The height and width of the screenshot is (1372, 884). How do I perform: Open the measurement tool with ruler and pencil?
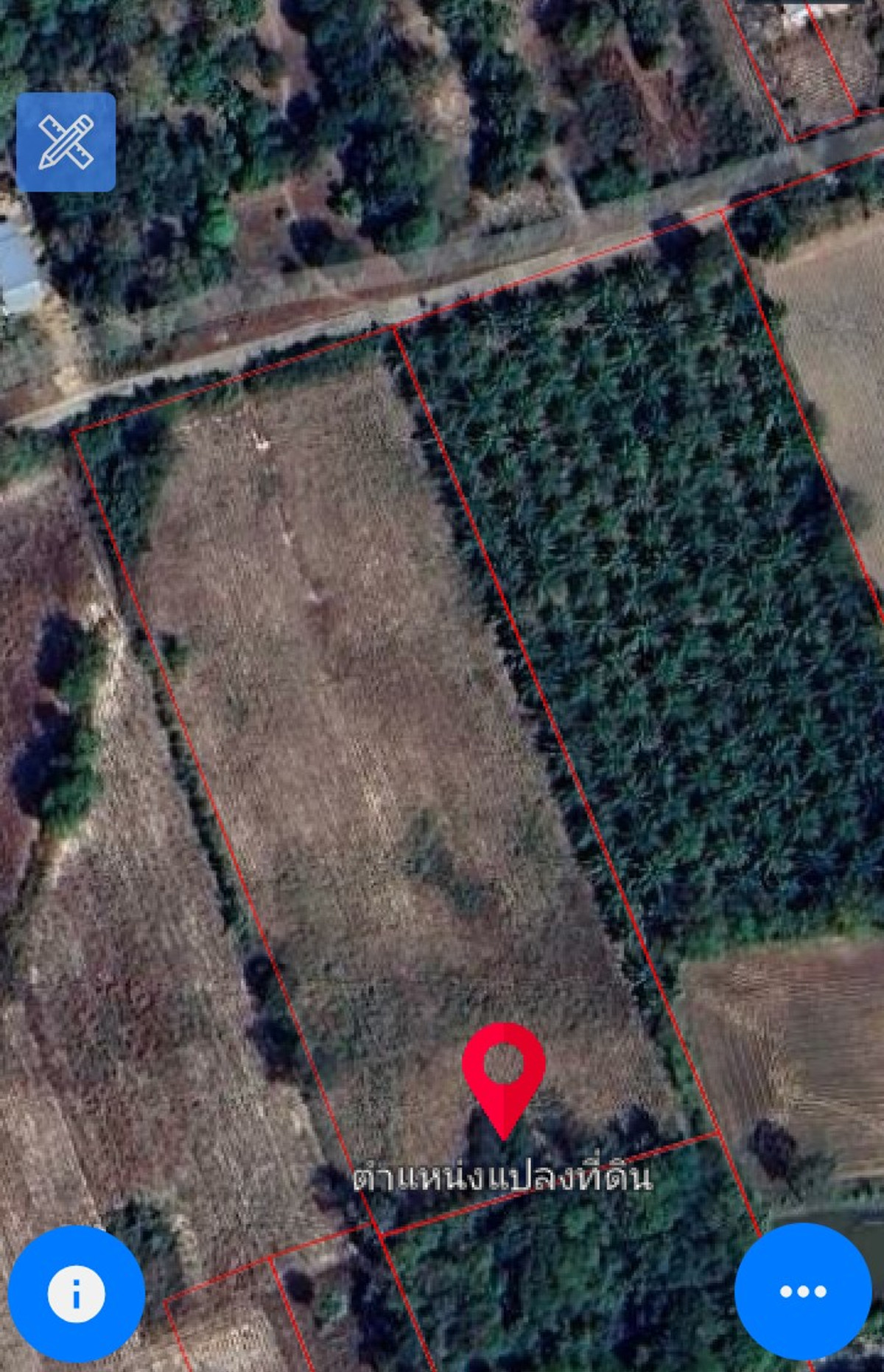tap(66, 141)
